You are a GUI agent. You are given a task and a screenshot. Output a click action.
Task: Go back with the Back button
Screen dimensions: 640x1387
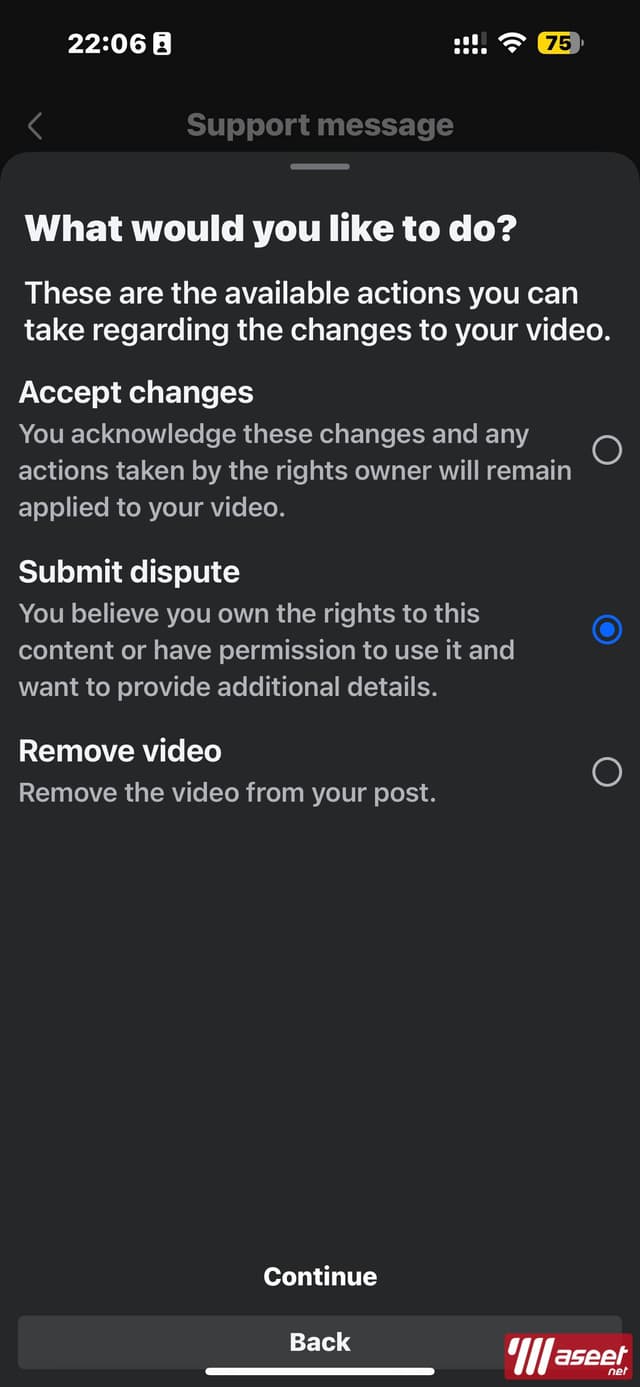320,1342
